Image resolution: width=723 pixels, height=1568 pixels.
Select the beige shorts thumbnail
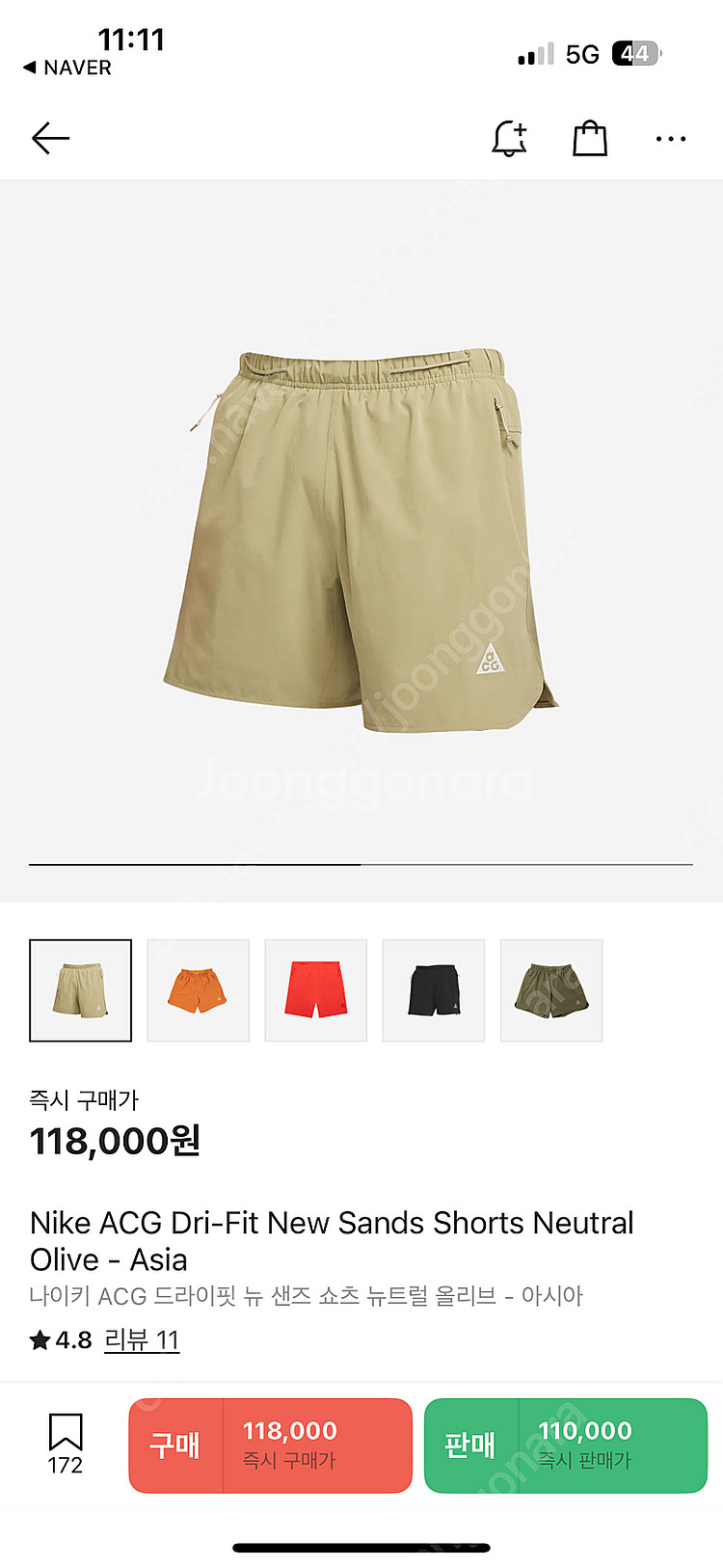pos(81,990)
